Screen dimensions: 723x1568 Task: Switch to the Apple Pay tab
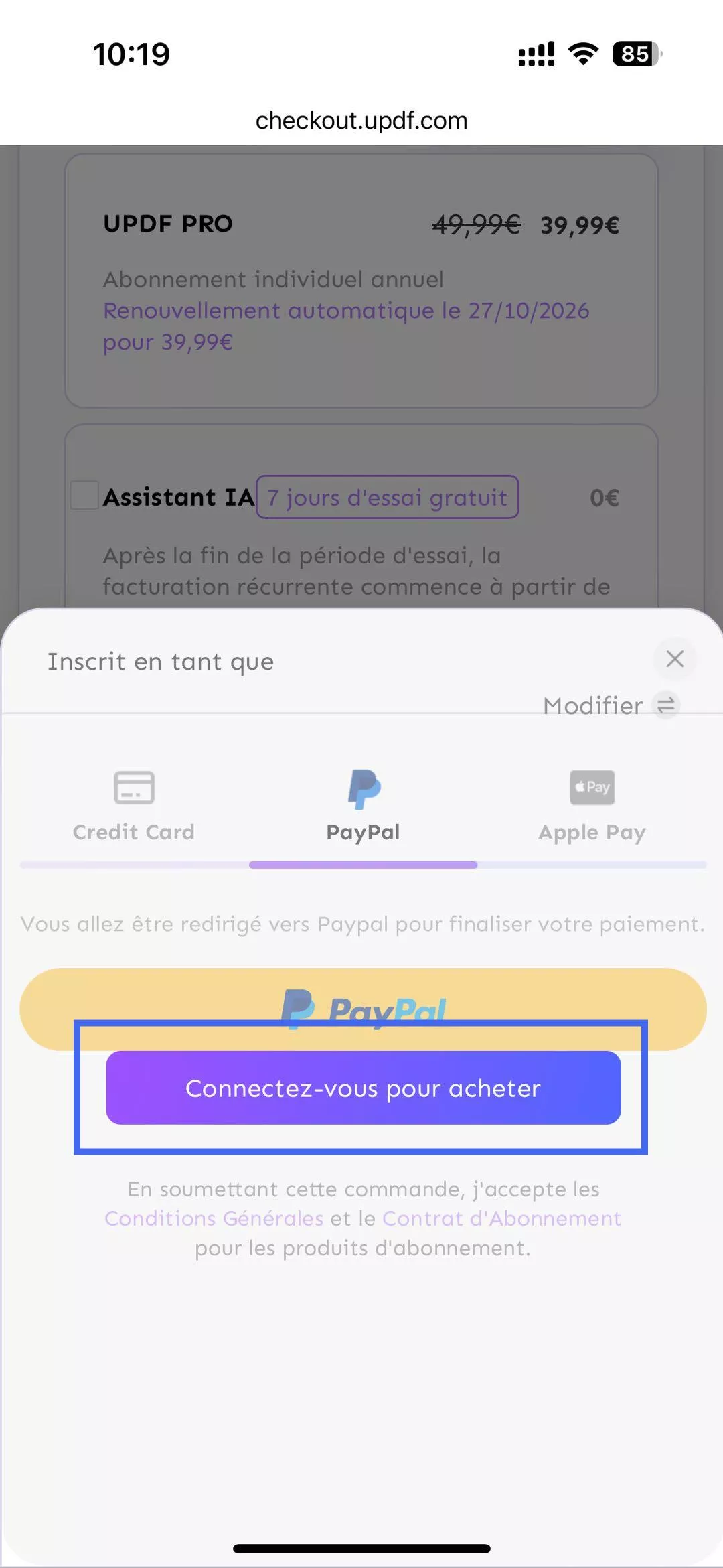point(592,806)
